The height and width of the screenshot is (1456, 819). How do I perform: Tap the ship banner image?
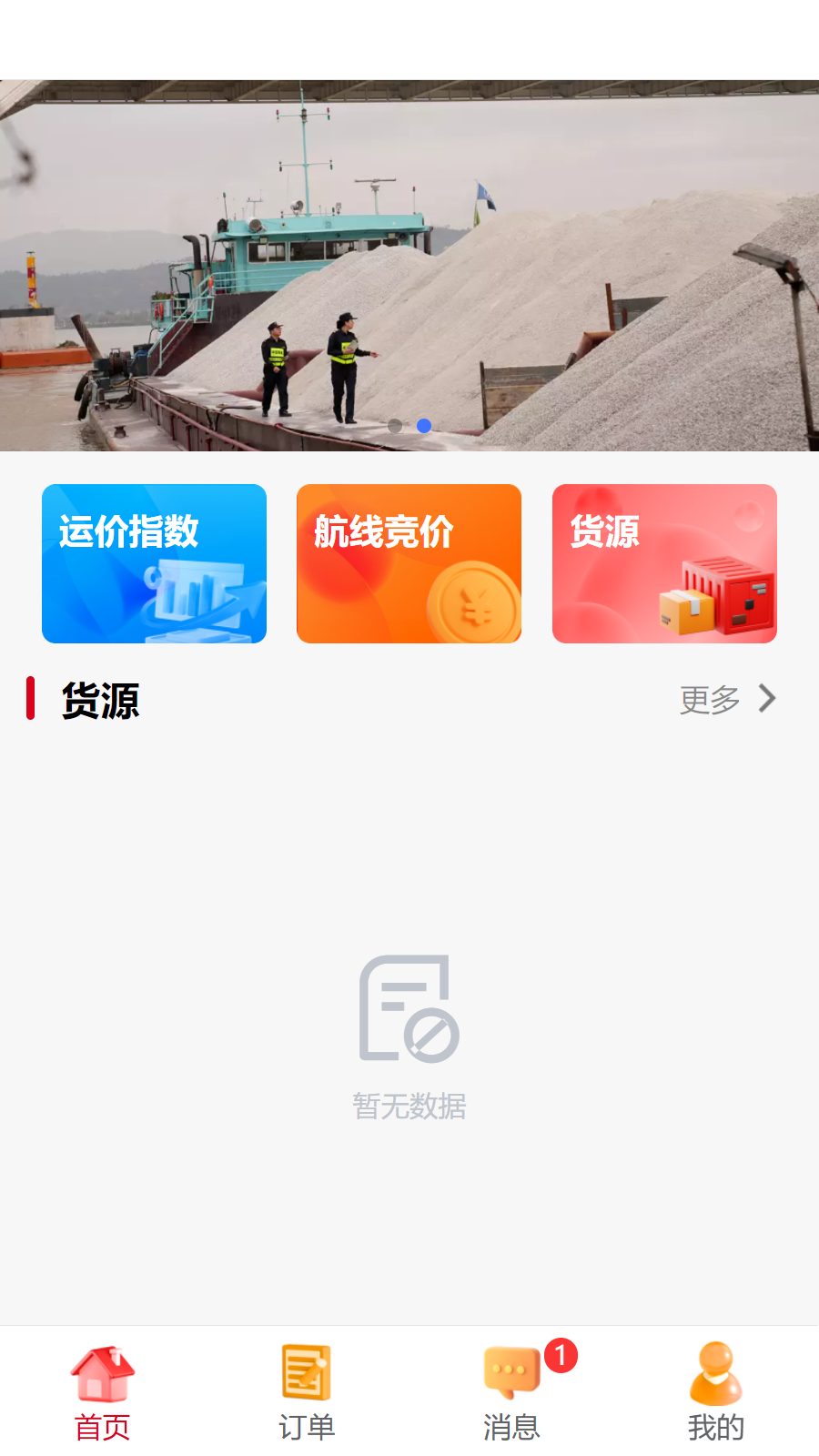[409, 264]
